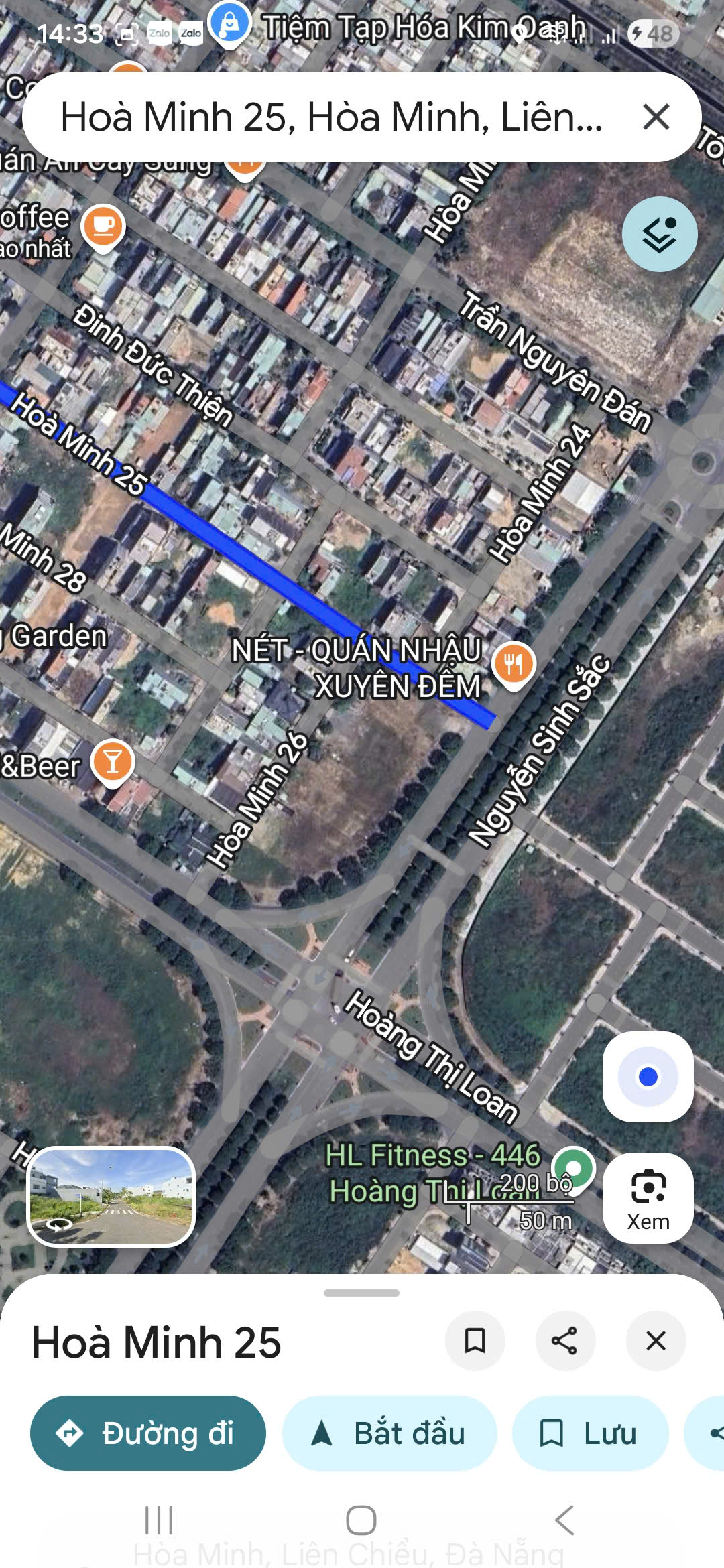Select the NÉT - QUÁN NHẬU XUYÊN ĐÊM restaurant pin
The width and height of the screenshot is (724, 1568).
point(514,665)
